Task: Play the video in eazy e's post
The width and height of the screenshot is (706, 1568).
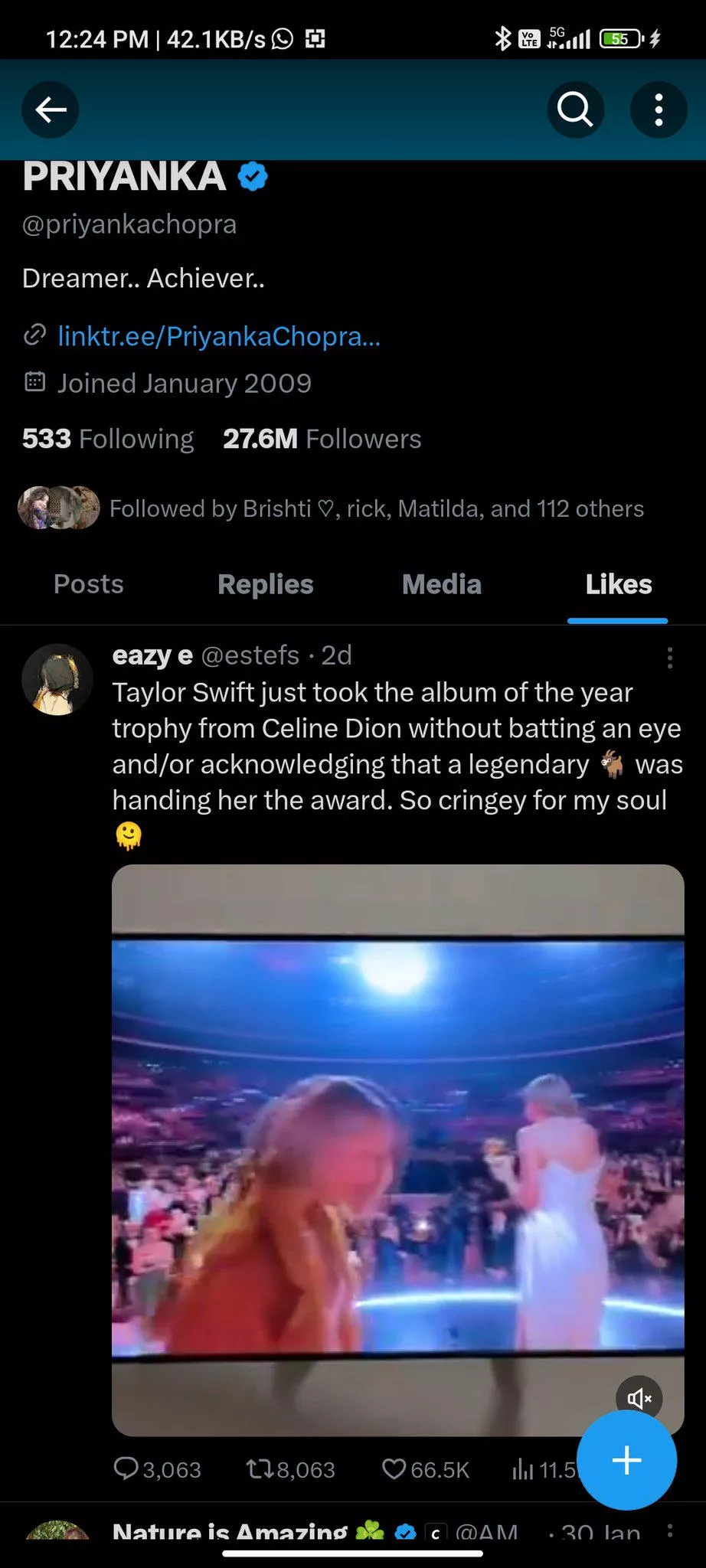Action: point(397,1148)
